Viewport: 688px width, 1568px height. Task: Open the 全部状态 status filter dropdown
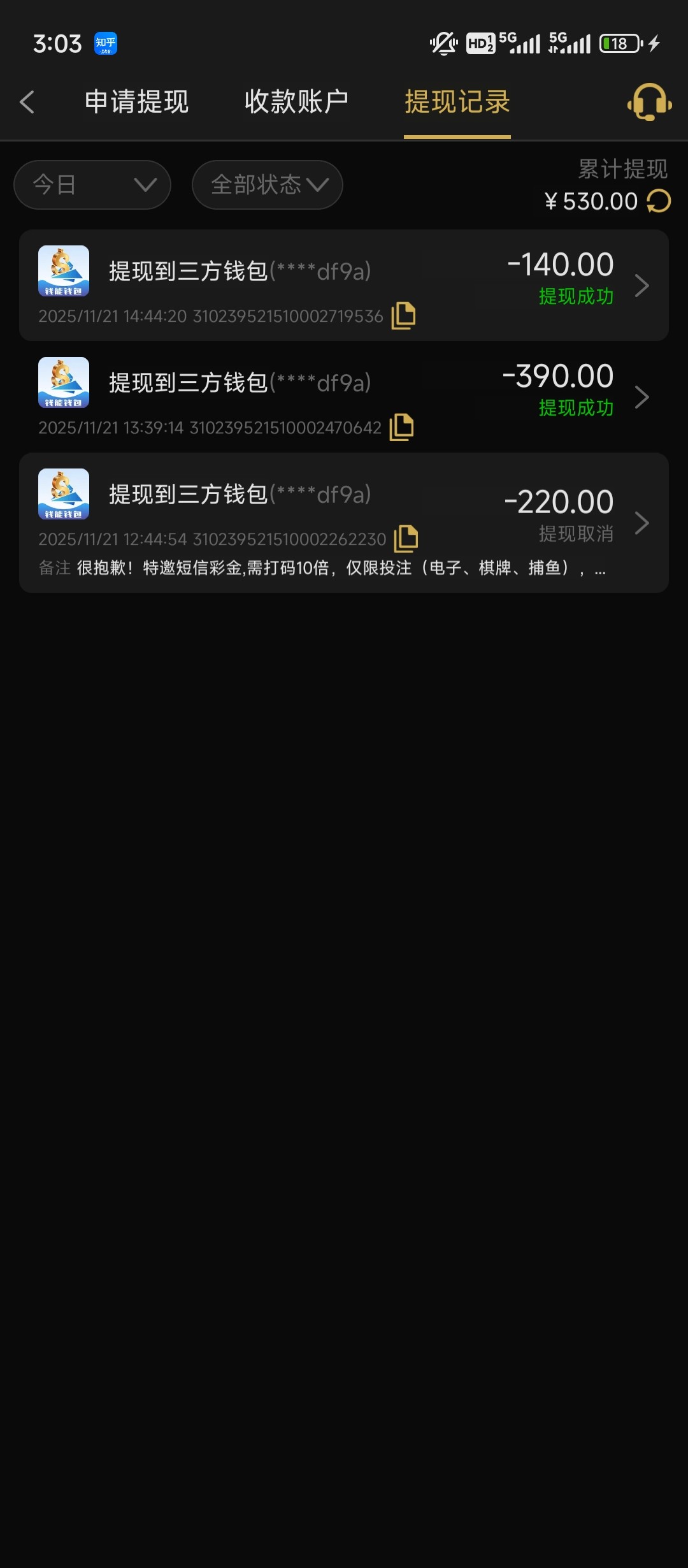pos(267,184)
